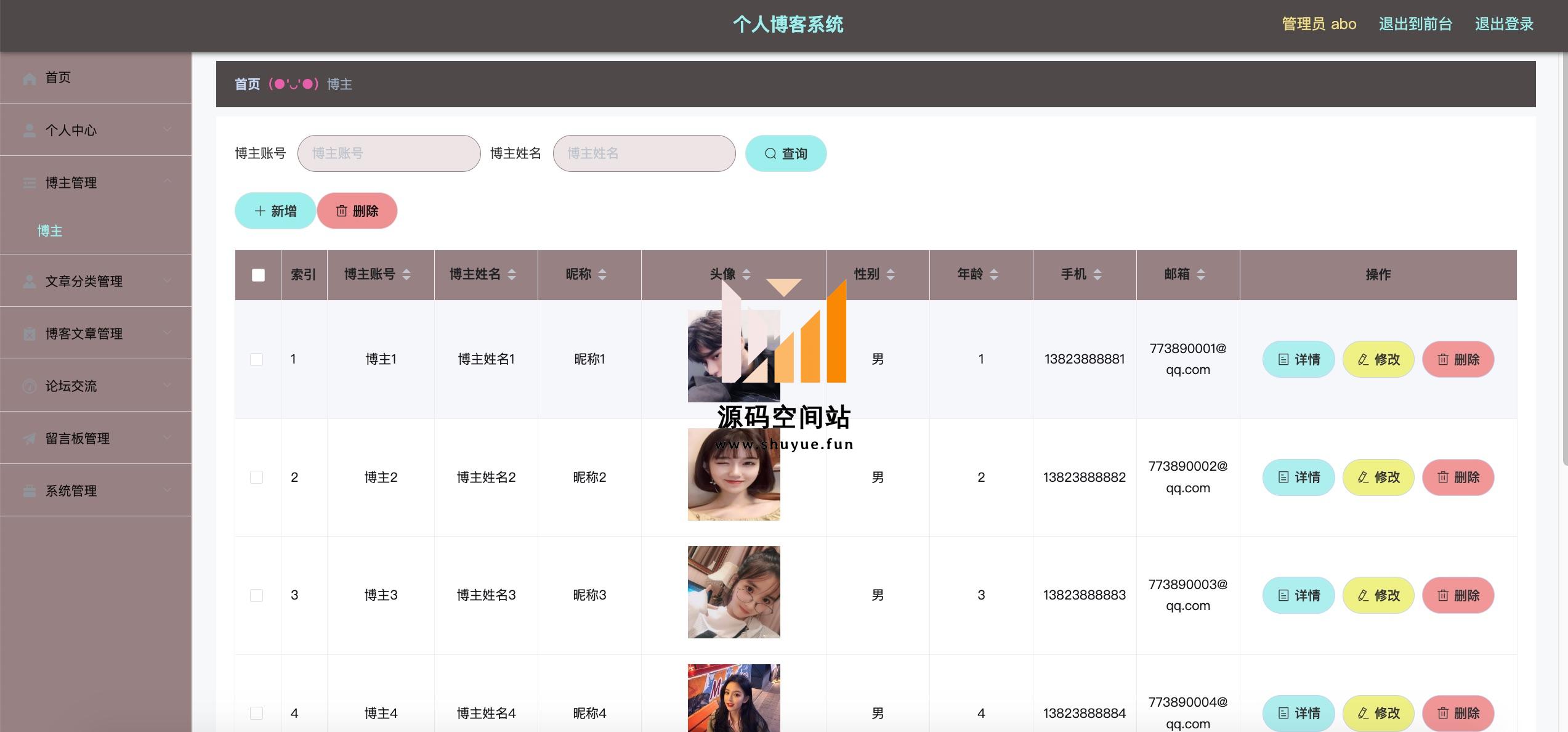Screen dimensions: 1568x732
Task: Open 详情 for 博主1
Action: (x=1298, y=359)
